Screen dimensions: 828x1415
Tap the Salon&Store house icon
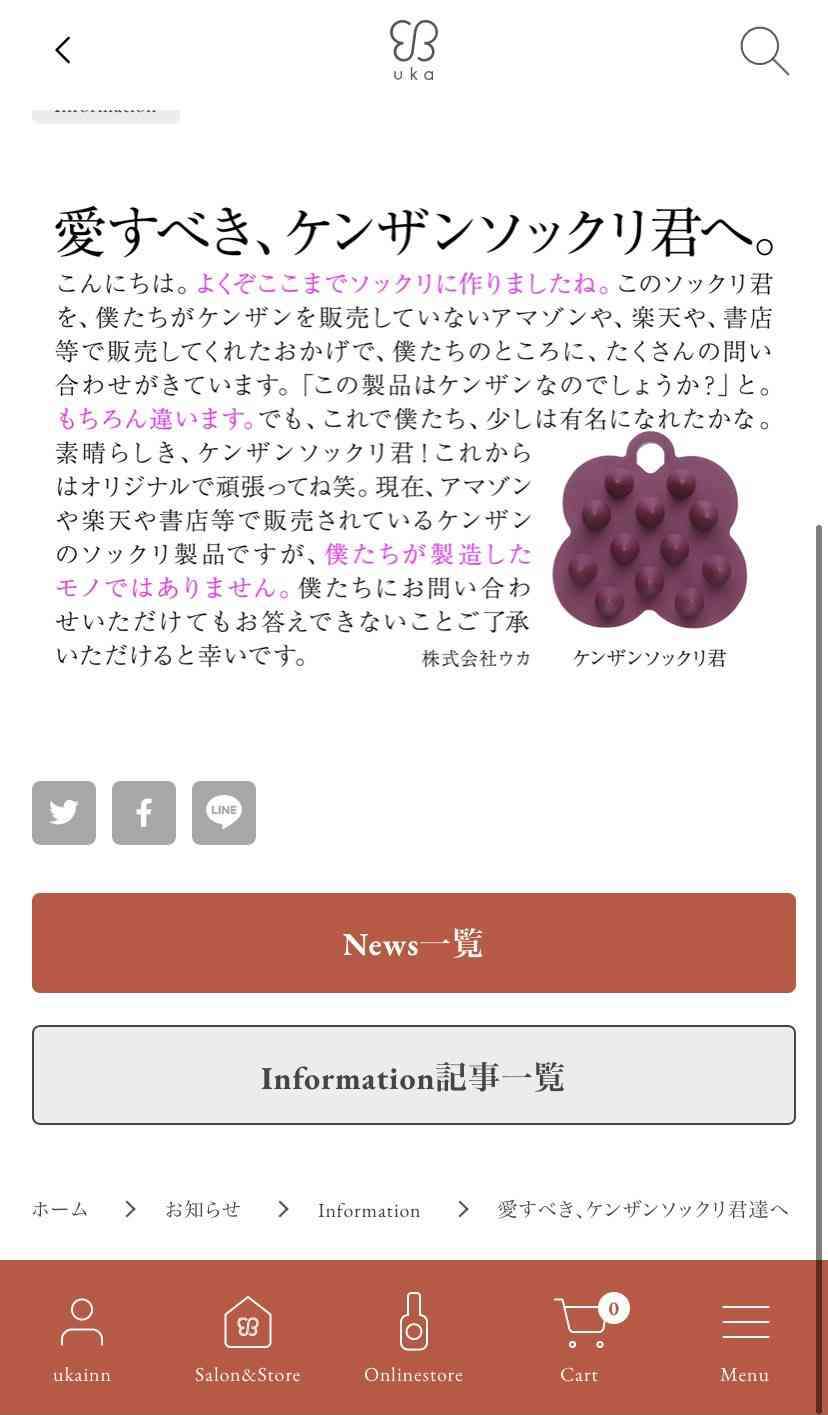[x=248, y=1322]
